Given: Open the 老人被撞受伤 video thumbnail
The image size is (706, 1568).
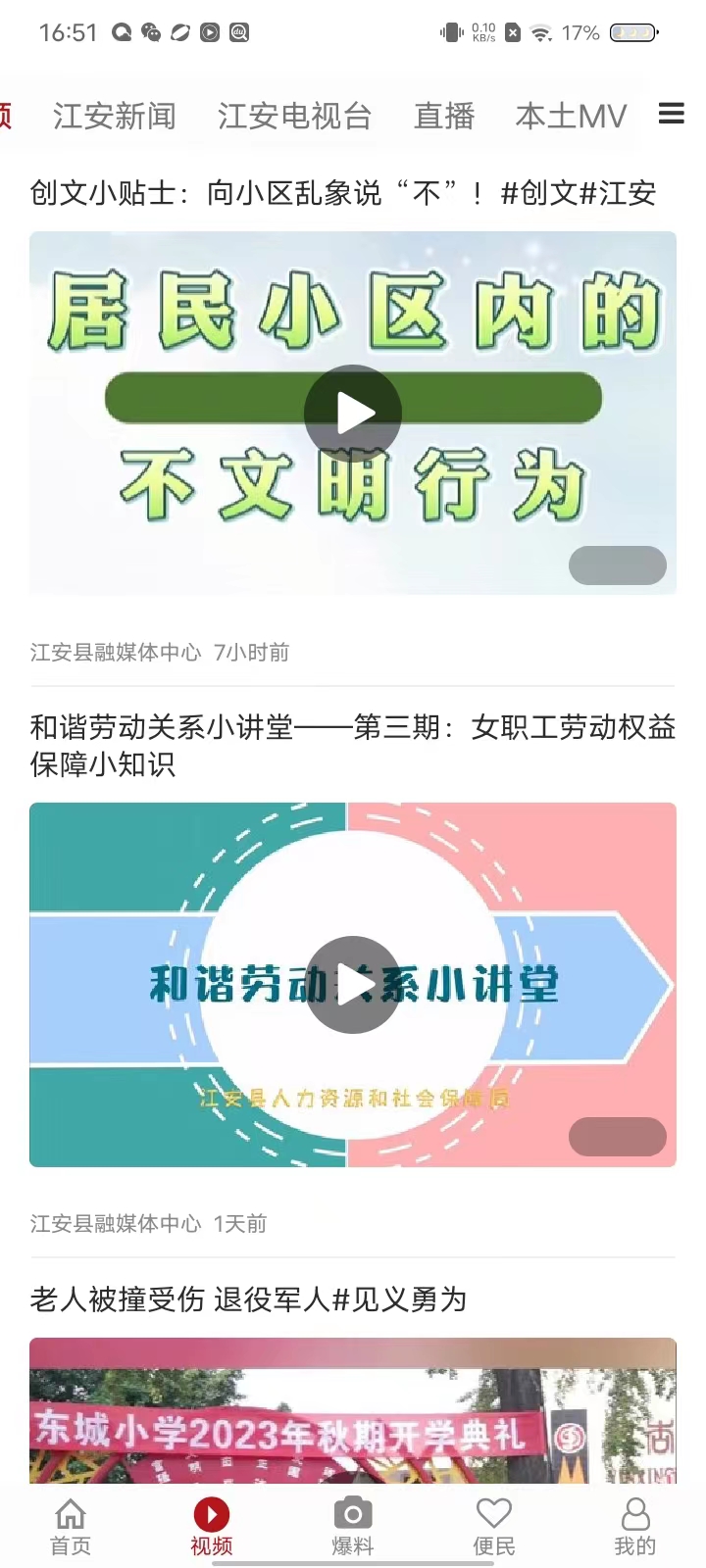Looking at the screenshot, I should tap(353, 1411).
